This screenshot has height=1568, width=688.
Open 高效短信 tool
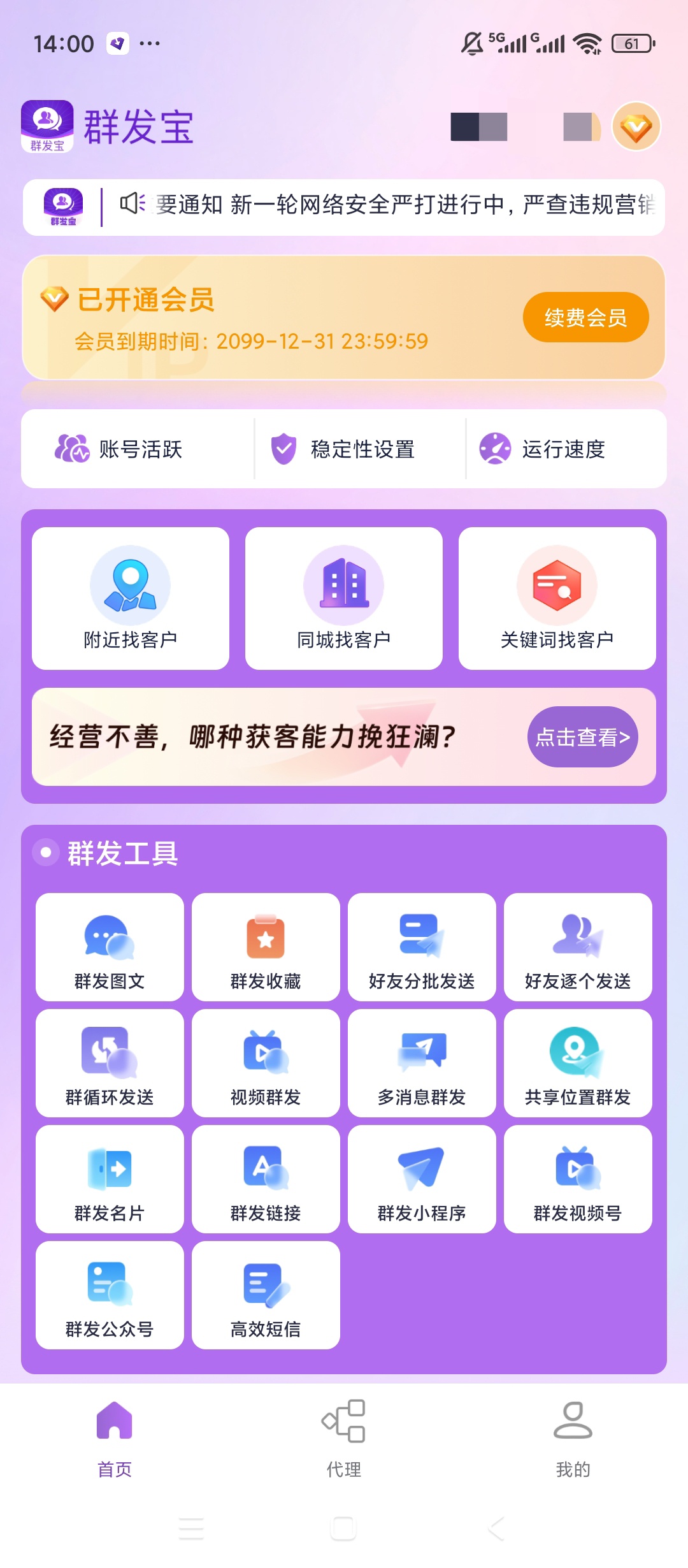tap(266, 1295)
